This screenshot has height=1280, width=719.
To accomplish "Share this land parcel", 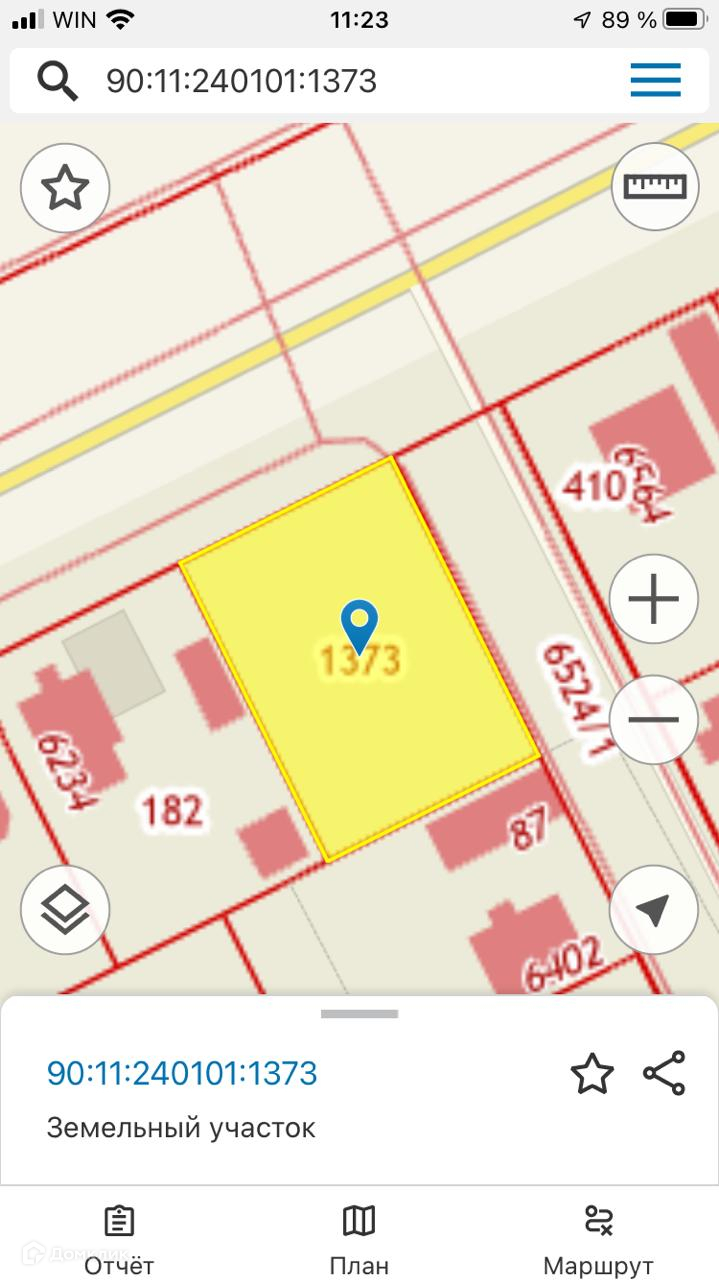I will (x=664, y=1073).
